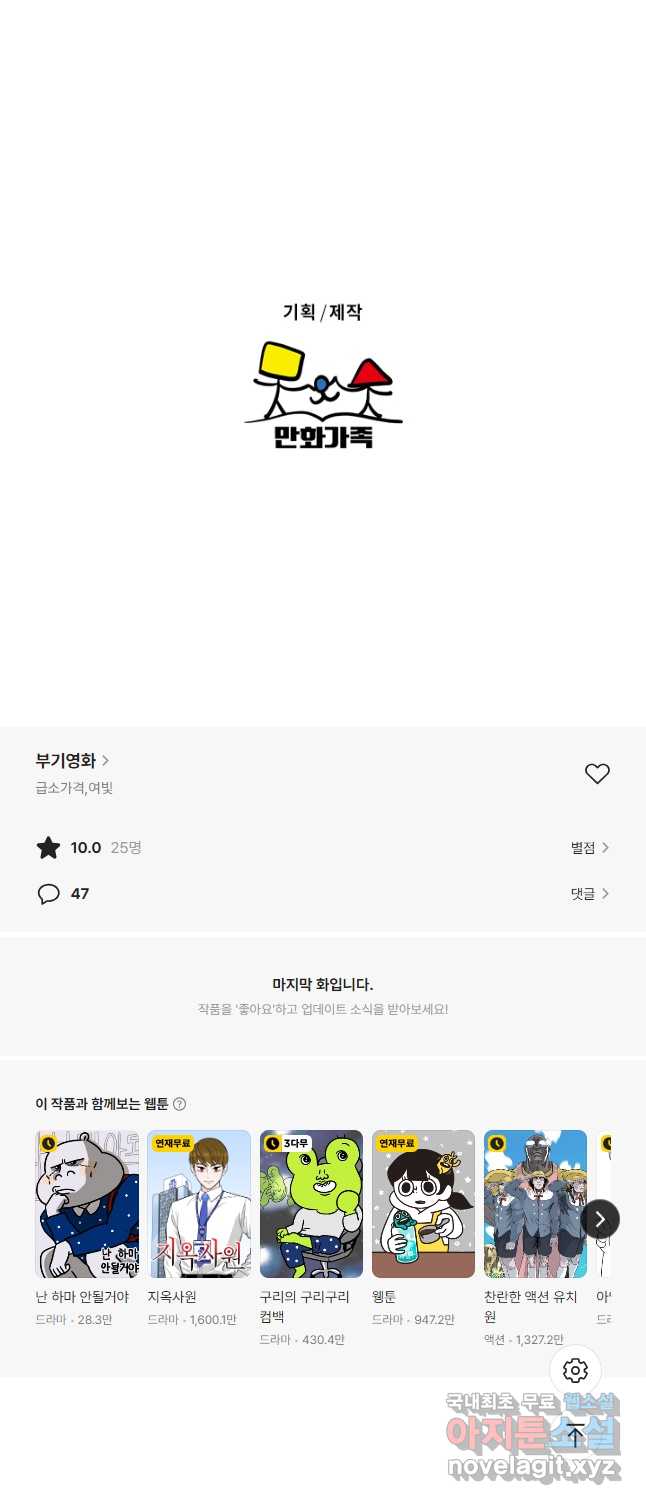Like this webtoon with the heart icon
Screen dimensions: 646x1505
tap(597, 774)
